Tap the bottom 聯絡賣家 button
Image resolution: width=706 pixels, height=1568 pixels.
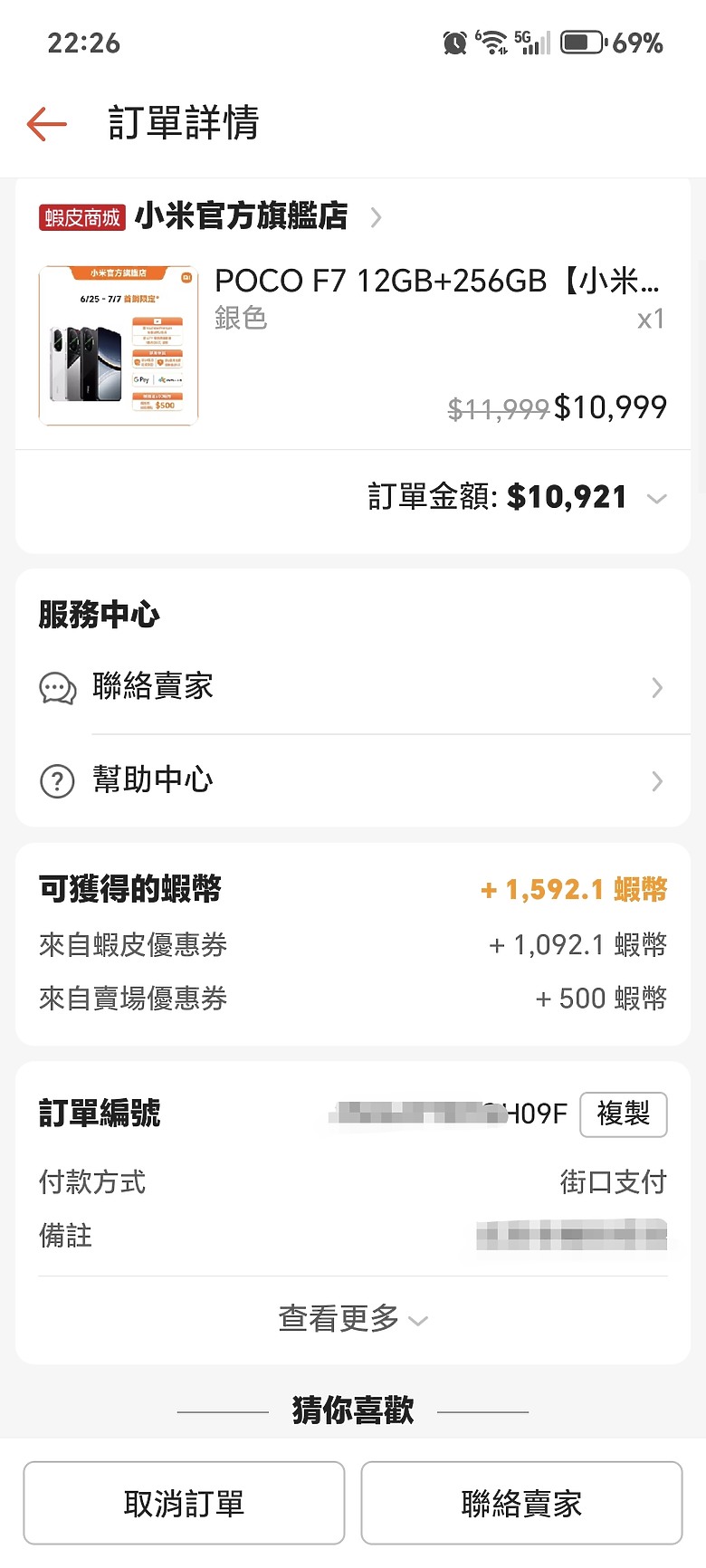tap(521, 1504)
